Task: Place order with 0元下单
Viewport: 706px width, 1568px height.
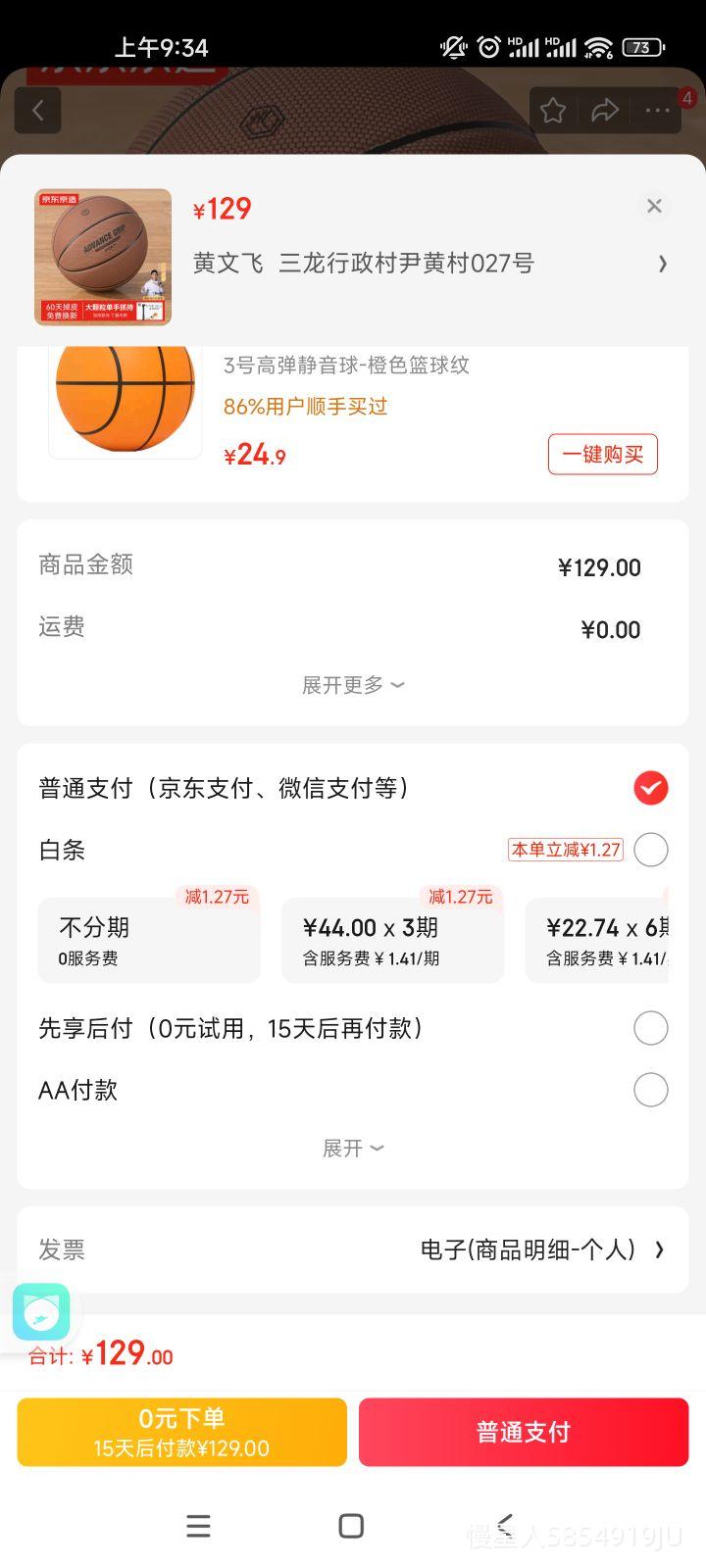Action: coord(182,1432)
